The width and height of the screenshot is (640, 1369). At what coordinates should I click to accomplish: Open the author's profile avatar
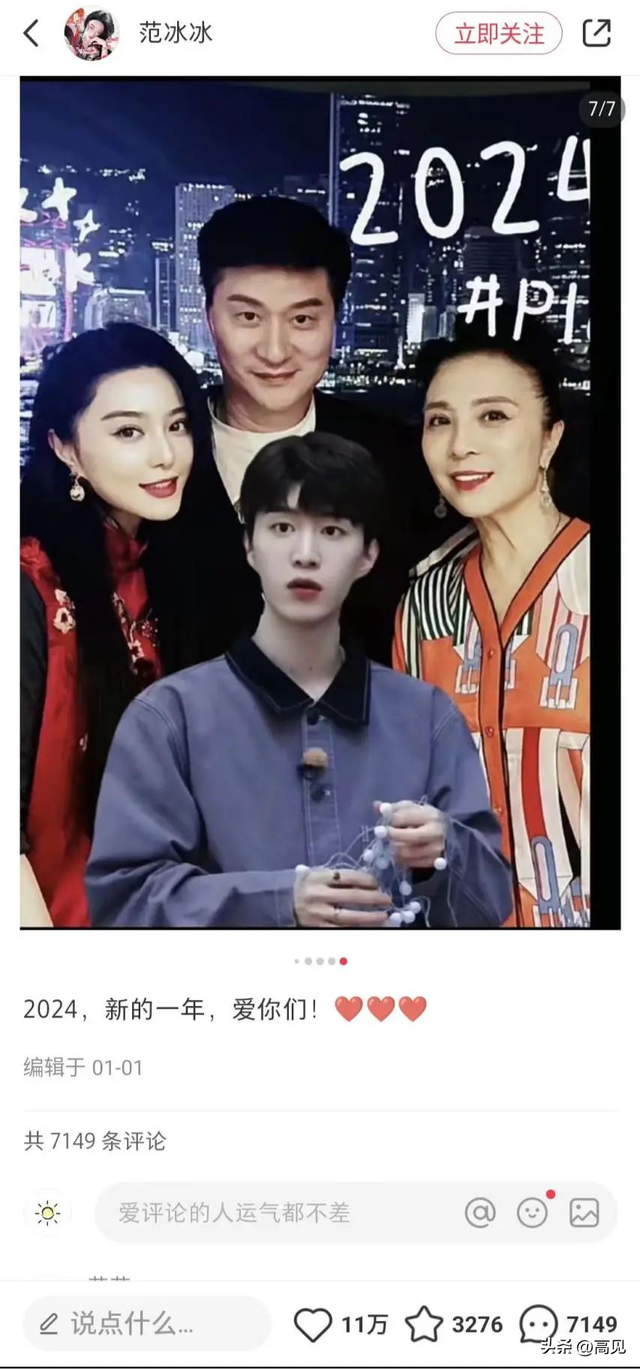point(91,34)
